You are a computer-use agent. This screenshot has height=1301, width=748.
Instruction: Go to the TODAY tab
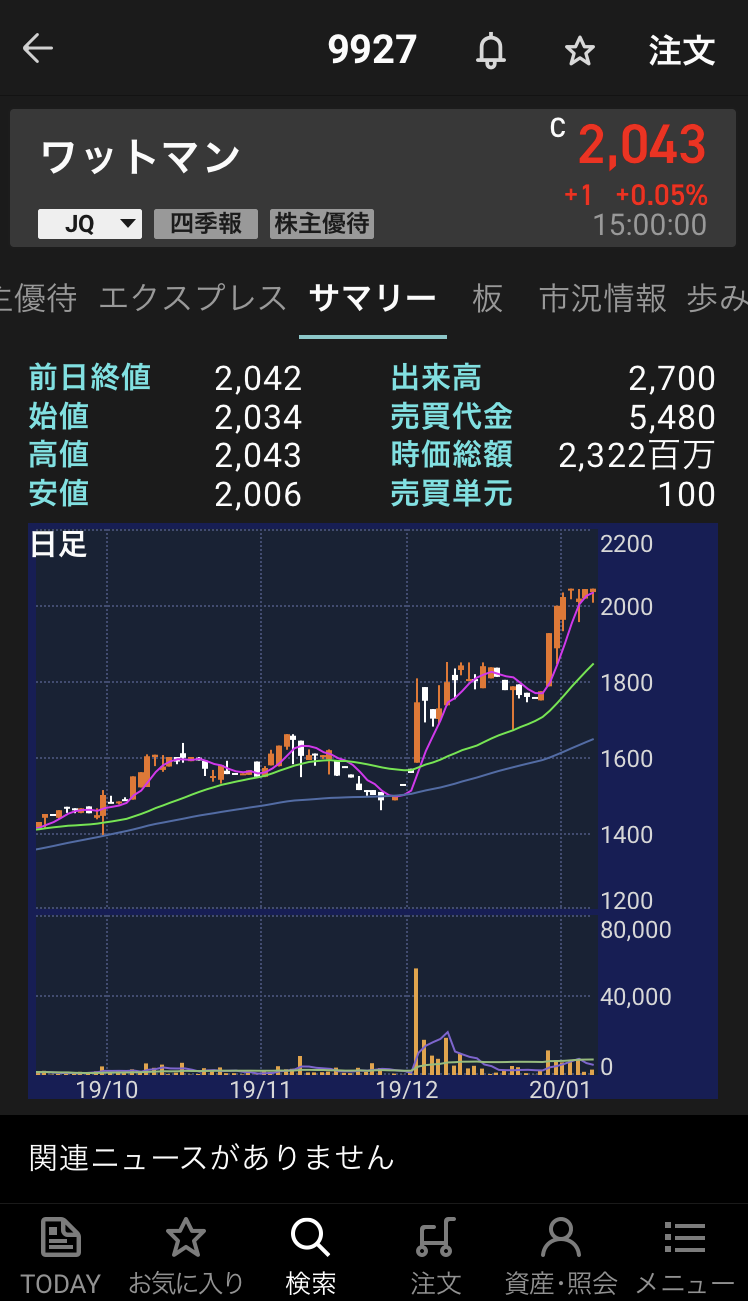61,1254
